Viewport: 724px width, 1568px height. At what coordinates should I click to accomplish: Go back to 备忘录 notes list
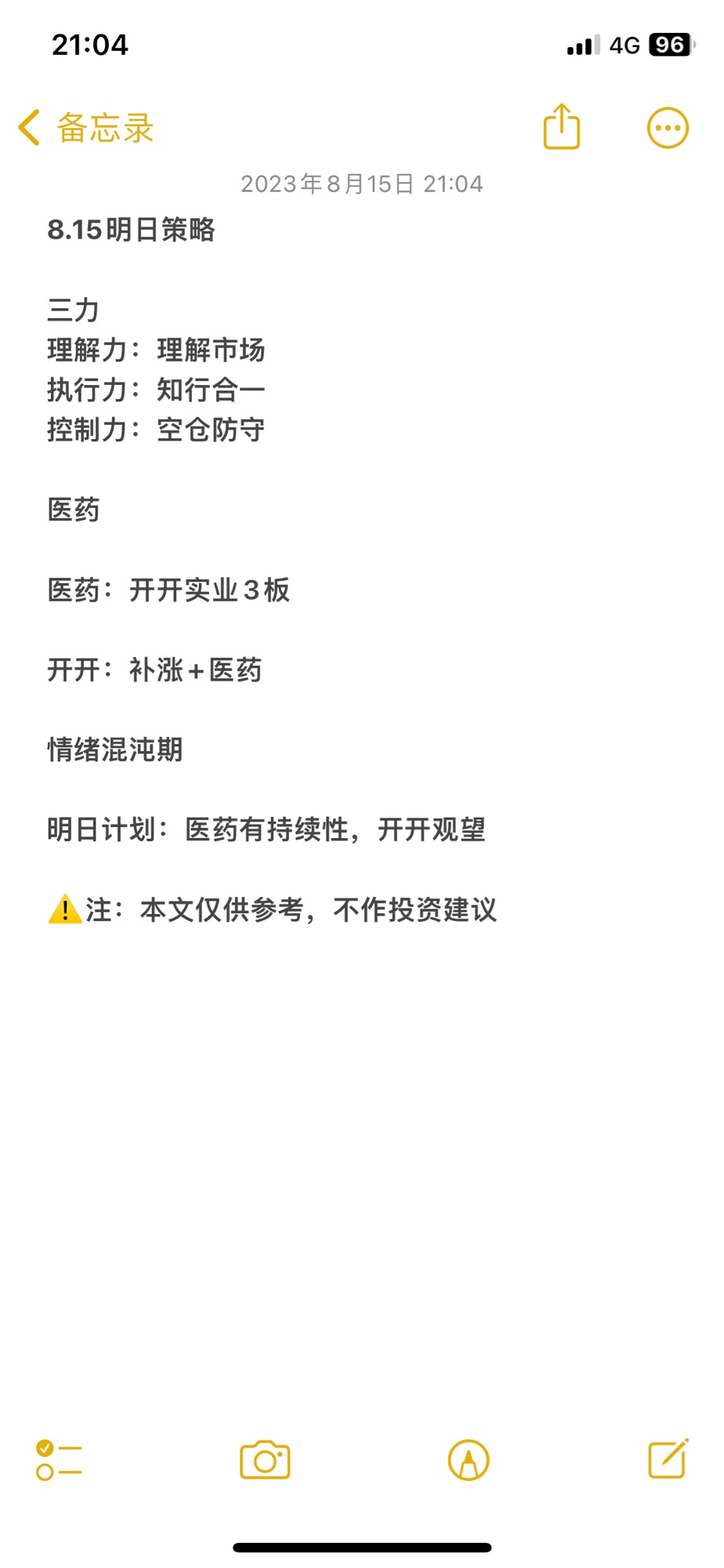click(x=86, y=128)
